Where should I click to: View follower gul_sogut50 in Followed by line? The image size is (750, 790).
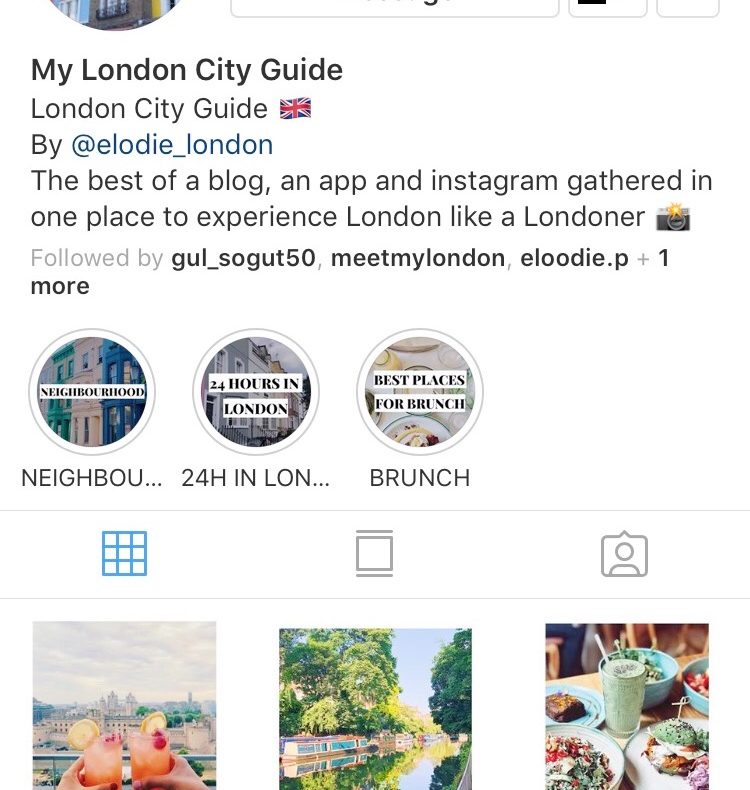click(x=244, y=258)
